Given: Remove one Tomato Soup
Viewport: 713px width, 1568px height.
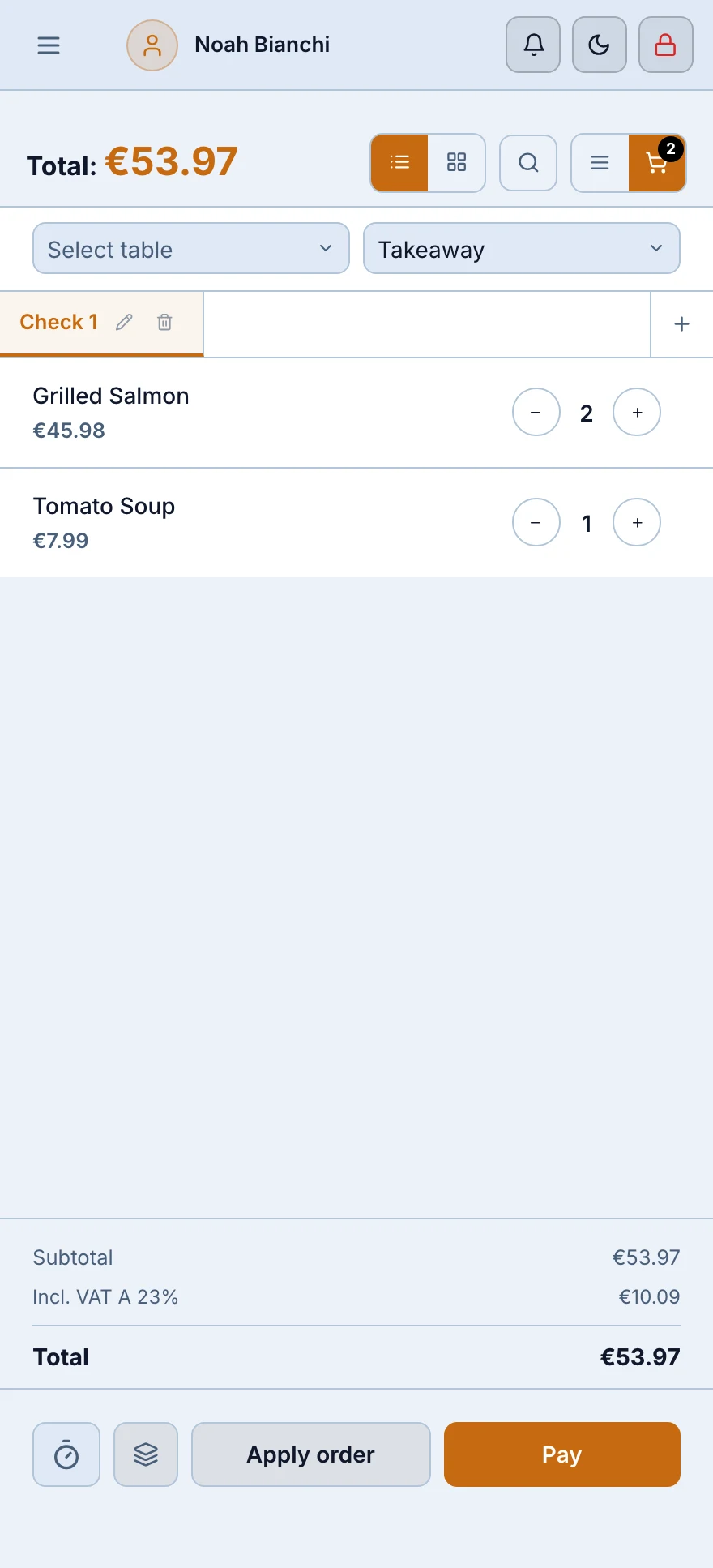Looking at the screenshot, I should [536, 523].
